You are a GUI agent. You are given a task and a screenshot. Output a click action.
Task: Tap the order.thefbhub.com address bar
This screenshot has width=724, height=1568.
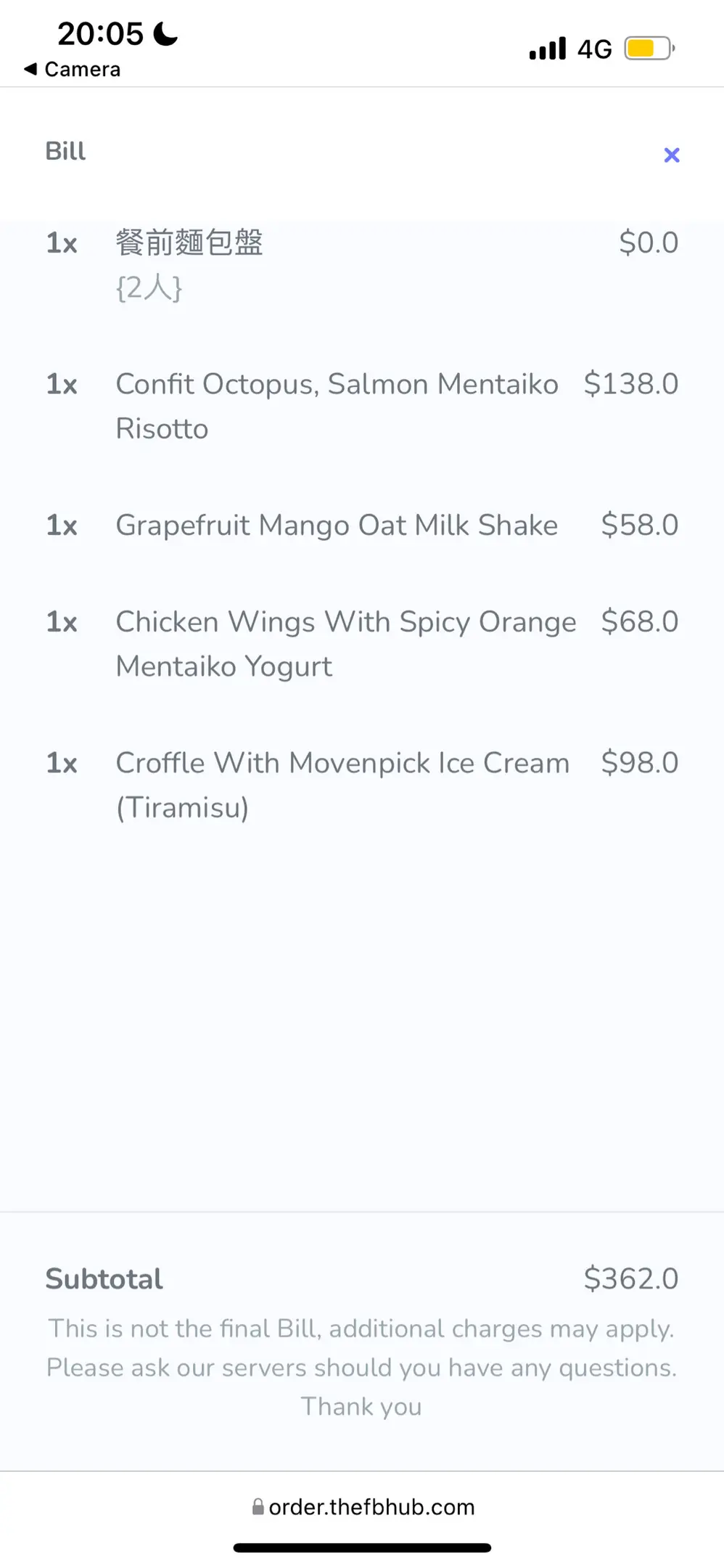(x=363, y=1507)
